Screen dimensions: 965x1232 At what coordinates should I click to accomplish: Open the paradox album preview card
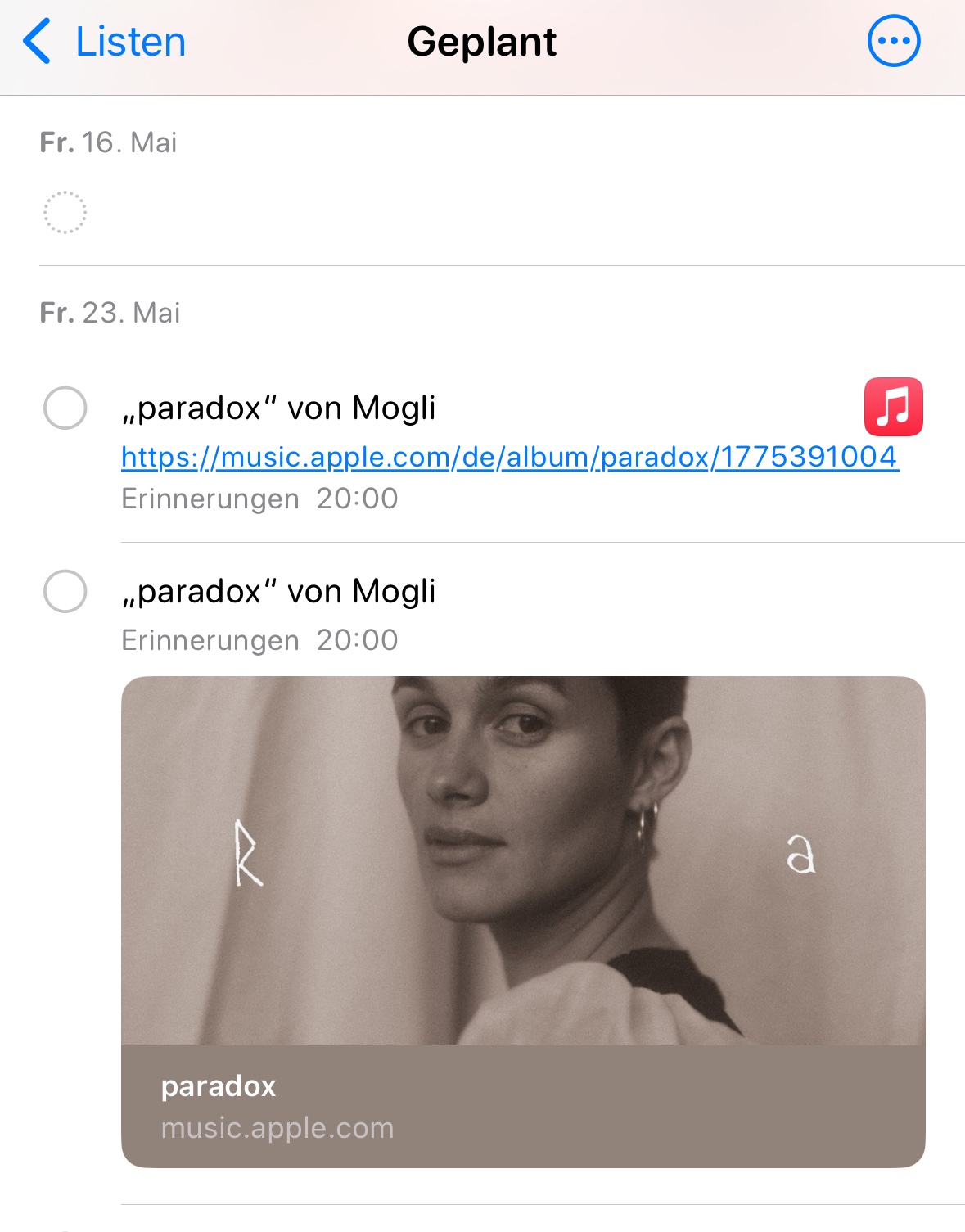point(523,921)
